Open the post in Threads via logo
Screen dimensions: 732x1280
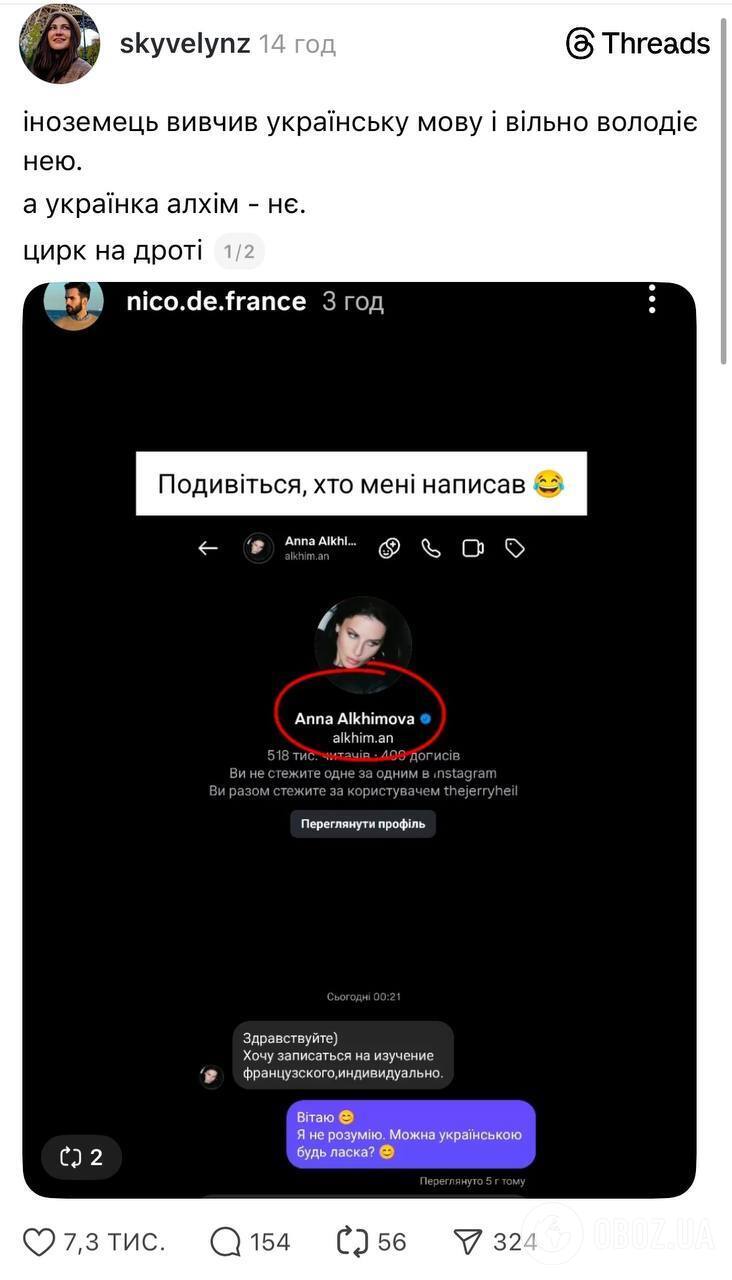point(638,43)
